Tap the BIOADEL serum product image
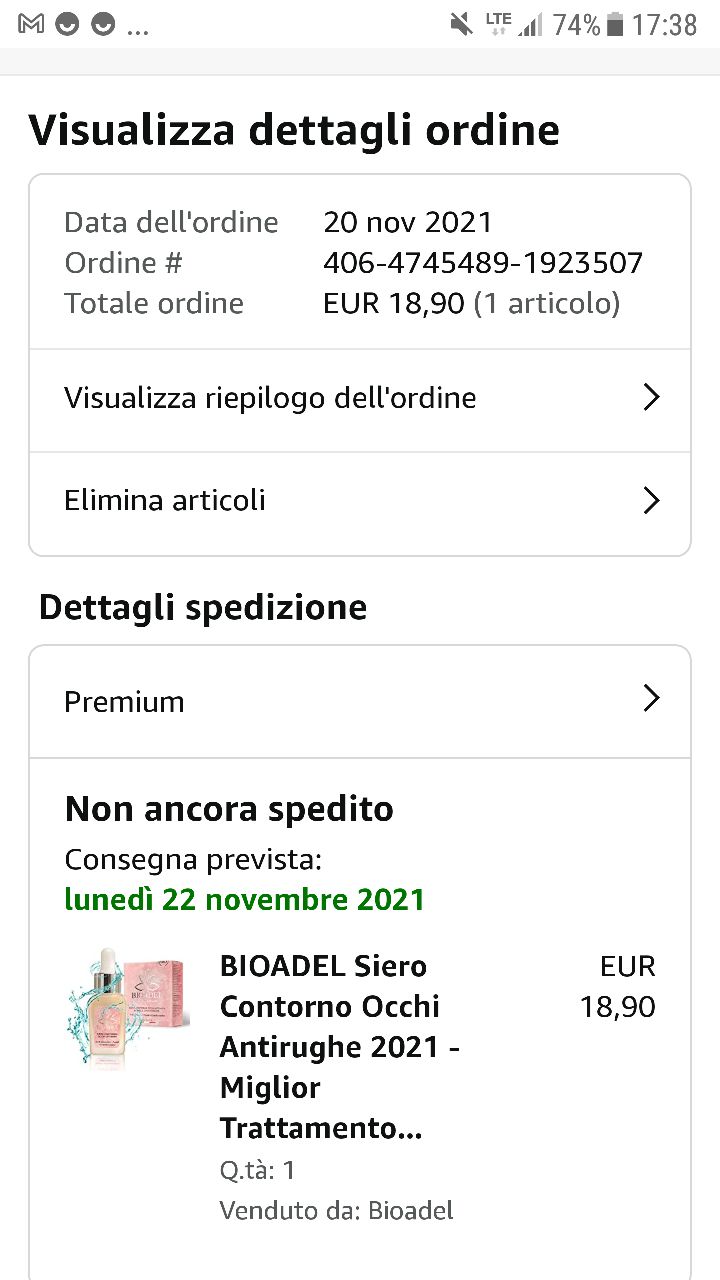 (127, 1008)
